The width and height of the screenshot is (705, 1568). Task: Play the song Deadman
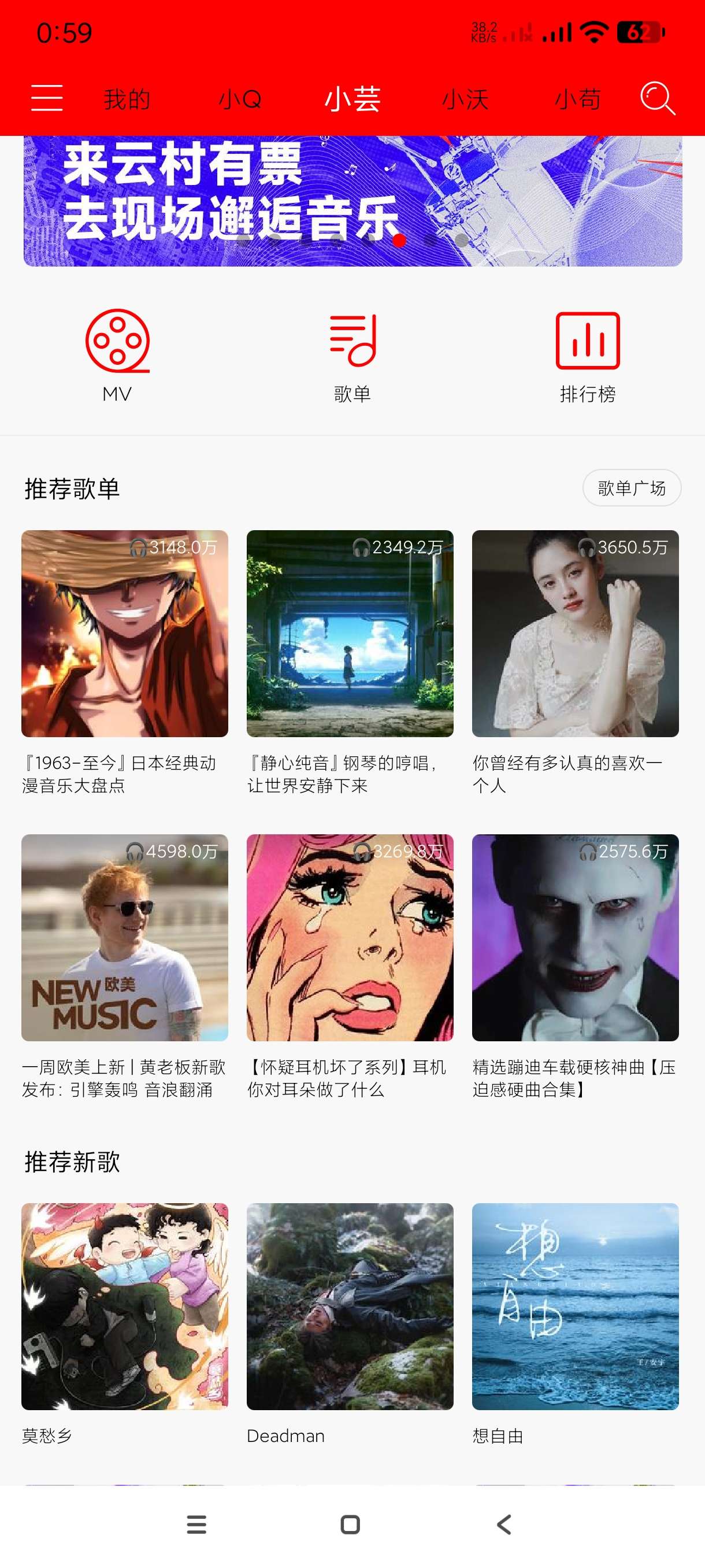(350, 1306)
